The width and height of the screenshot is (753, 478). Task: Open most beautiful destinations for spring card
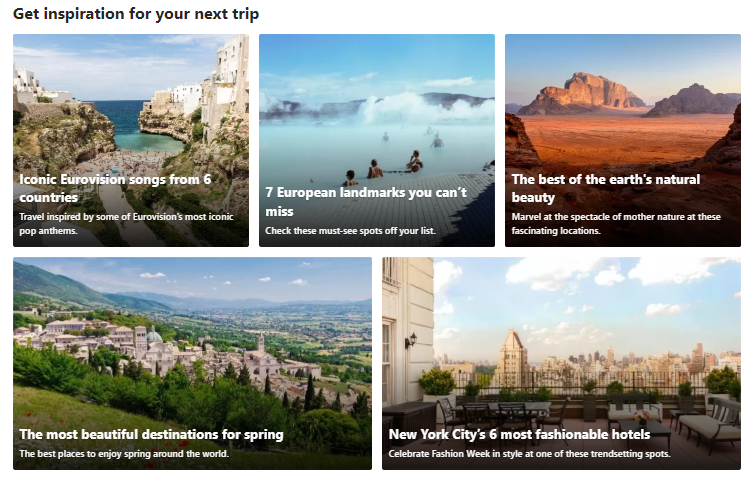pyautogui.click(x=192, y=362)
